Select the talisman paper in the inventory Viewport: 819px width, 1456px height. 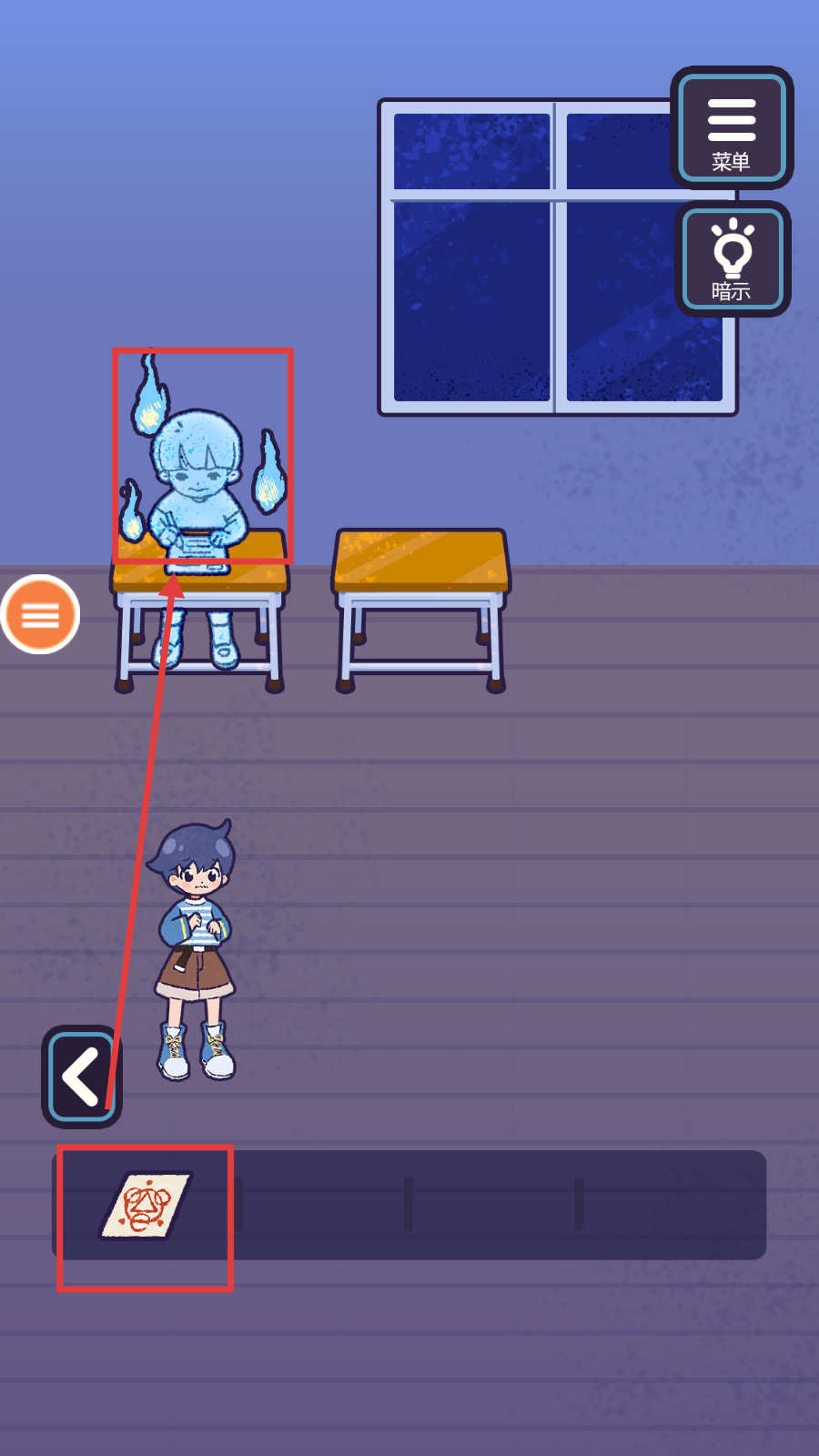click(146, 1205)
